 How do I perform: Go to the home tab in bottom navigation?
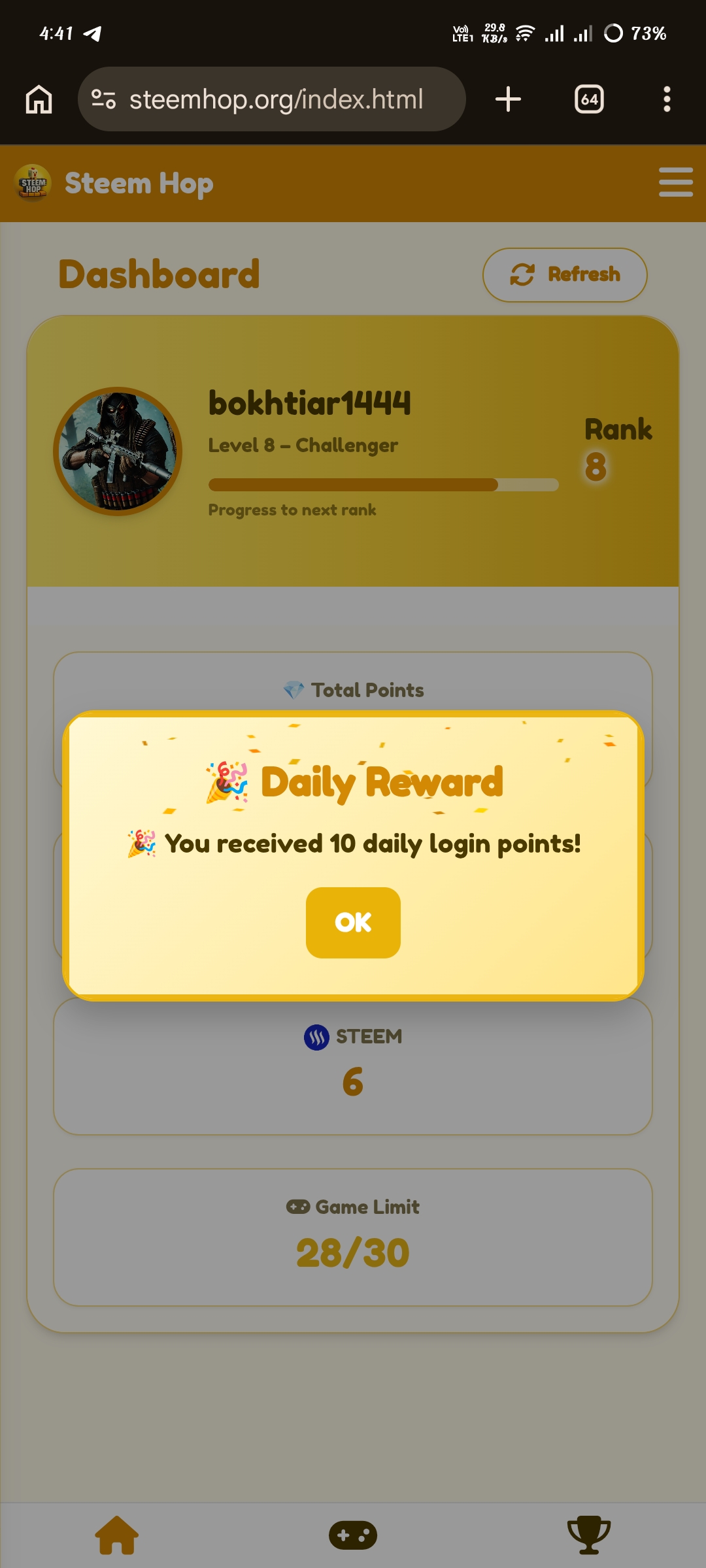click(117, 1535)
